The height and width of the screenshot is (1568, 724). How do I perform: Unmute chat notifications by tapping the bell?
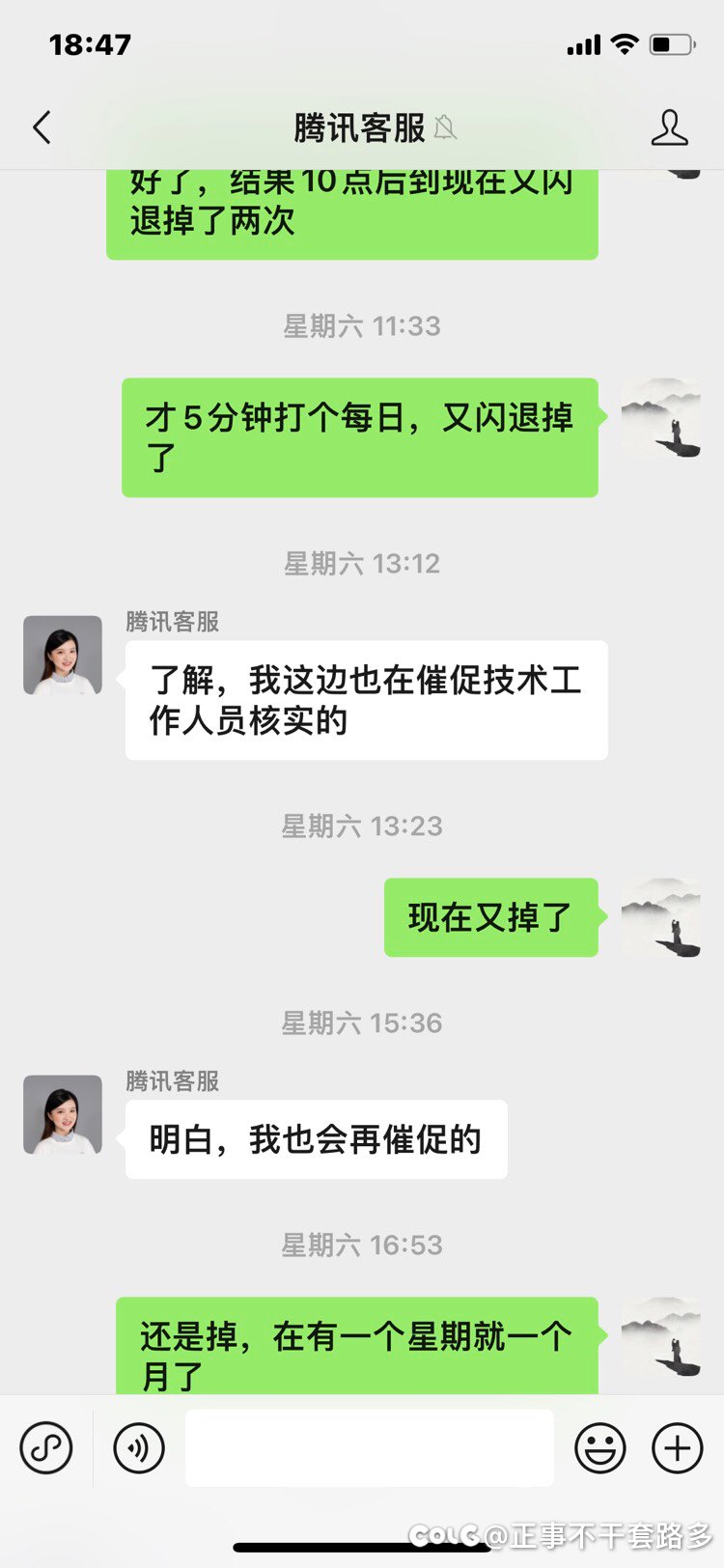click(446, 129)
